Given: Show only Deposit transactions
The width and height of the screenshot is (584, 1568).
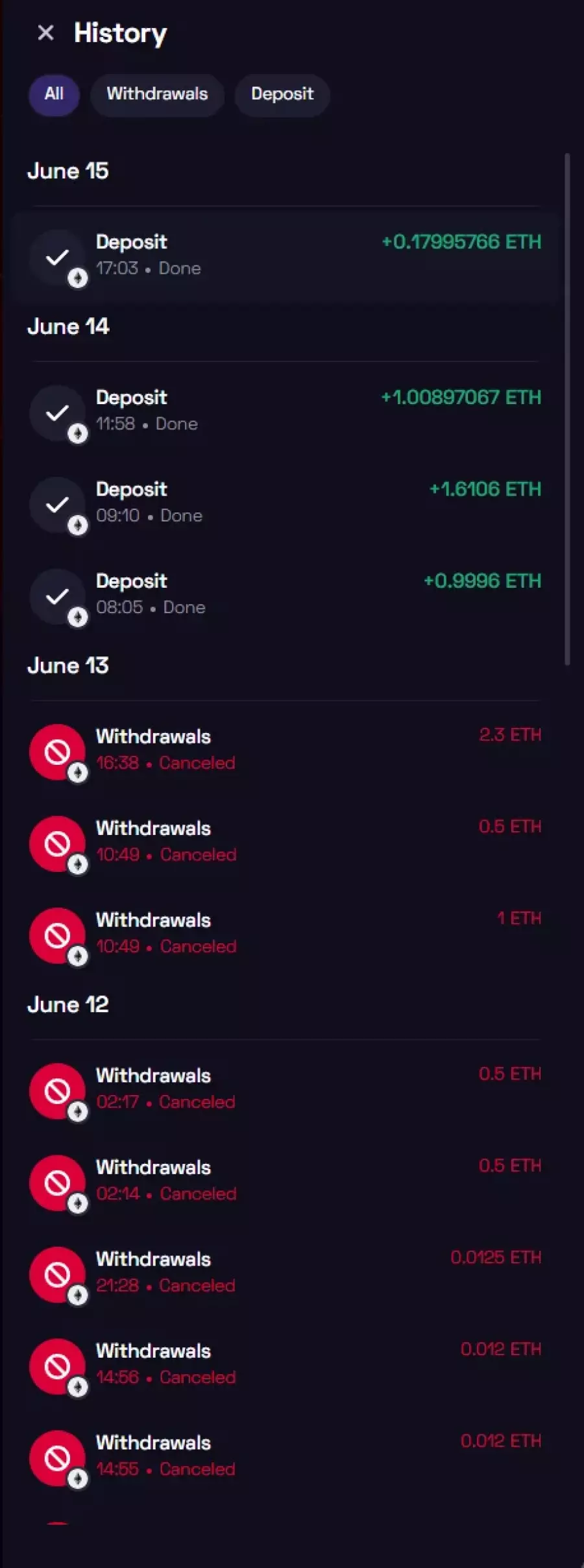Looking at the screenshot, I should point(282,94).
